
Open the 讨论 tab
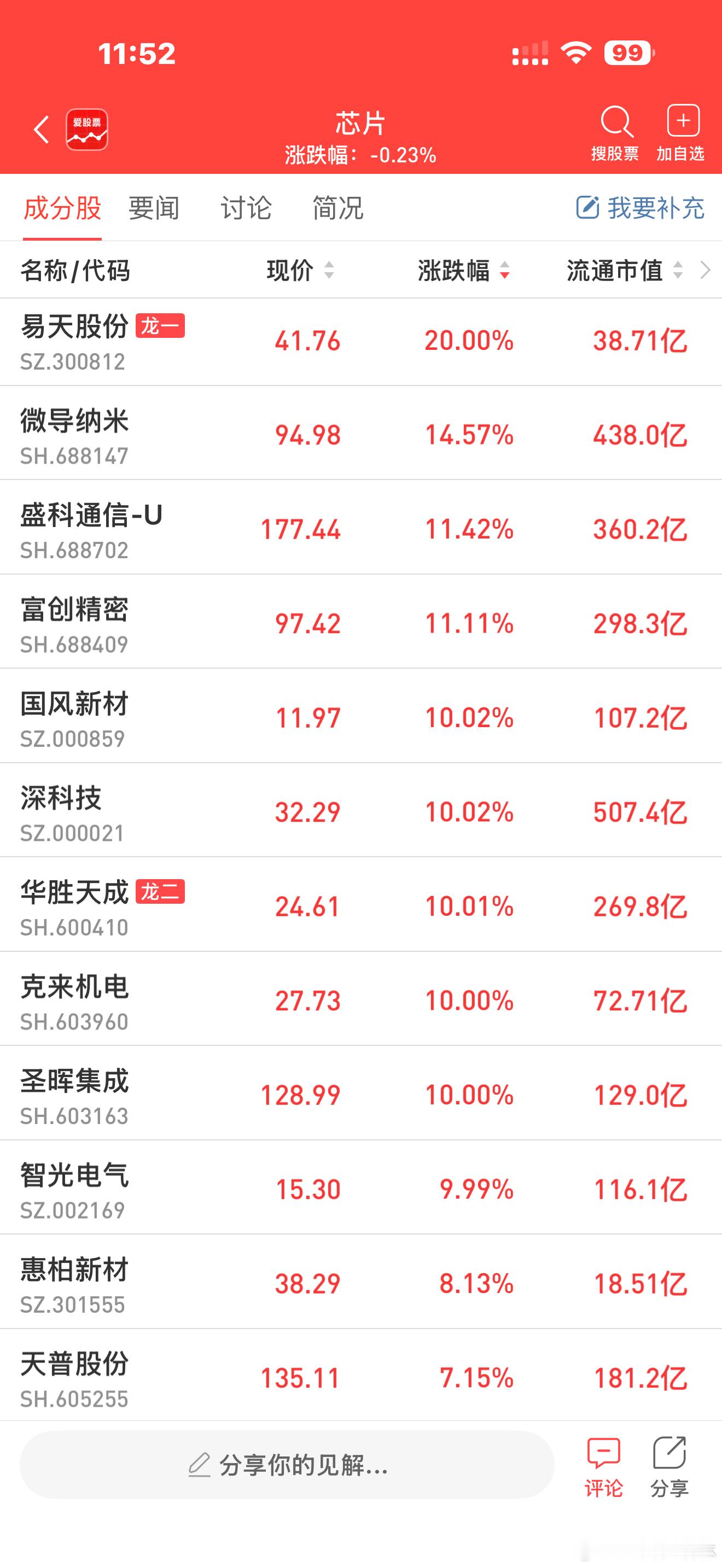(x=247, y=208)
